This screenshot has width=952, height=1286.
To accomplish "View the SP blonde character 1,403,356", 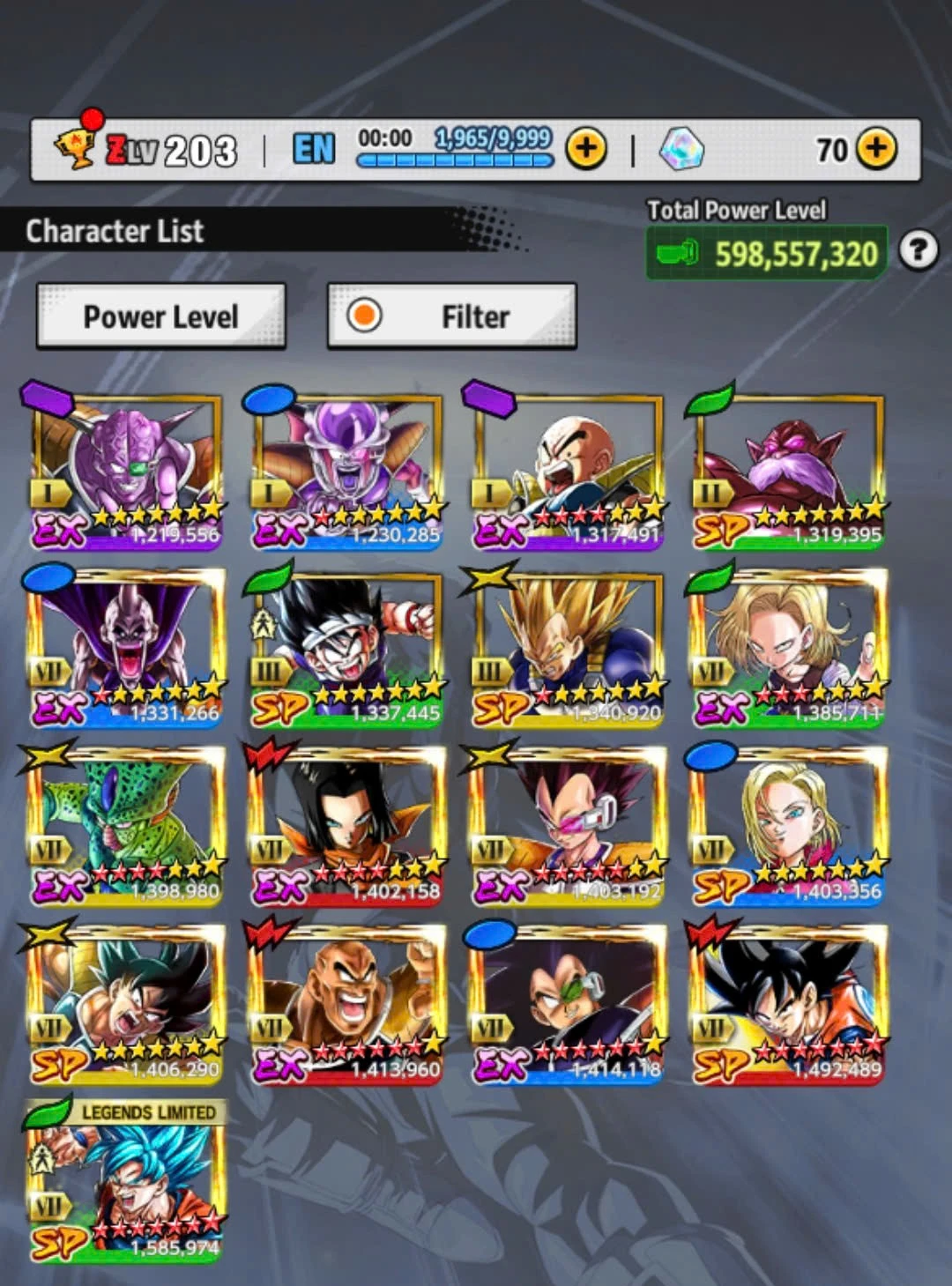I will pos(787,826).
